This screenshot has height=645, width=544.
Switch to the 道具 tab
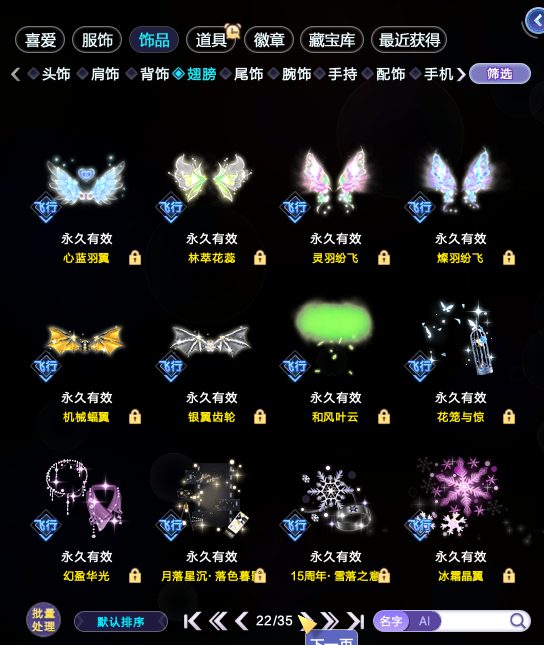tap(211, 40)
